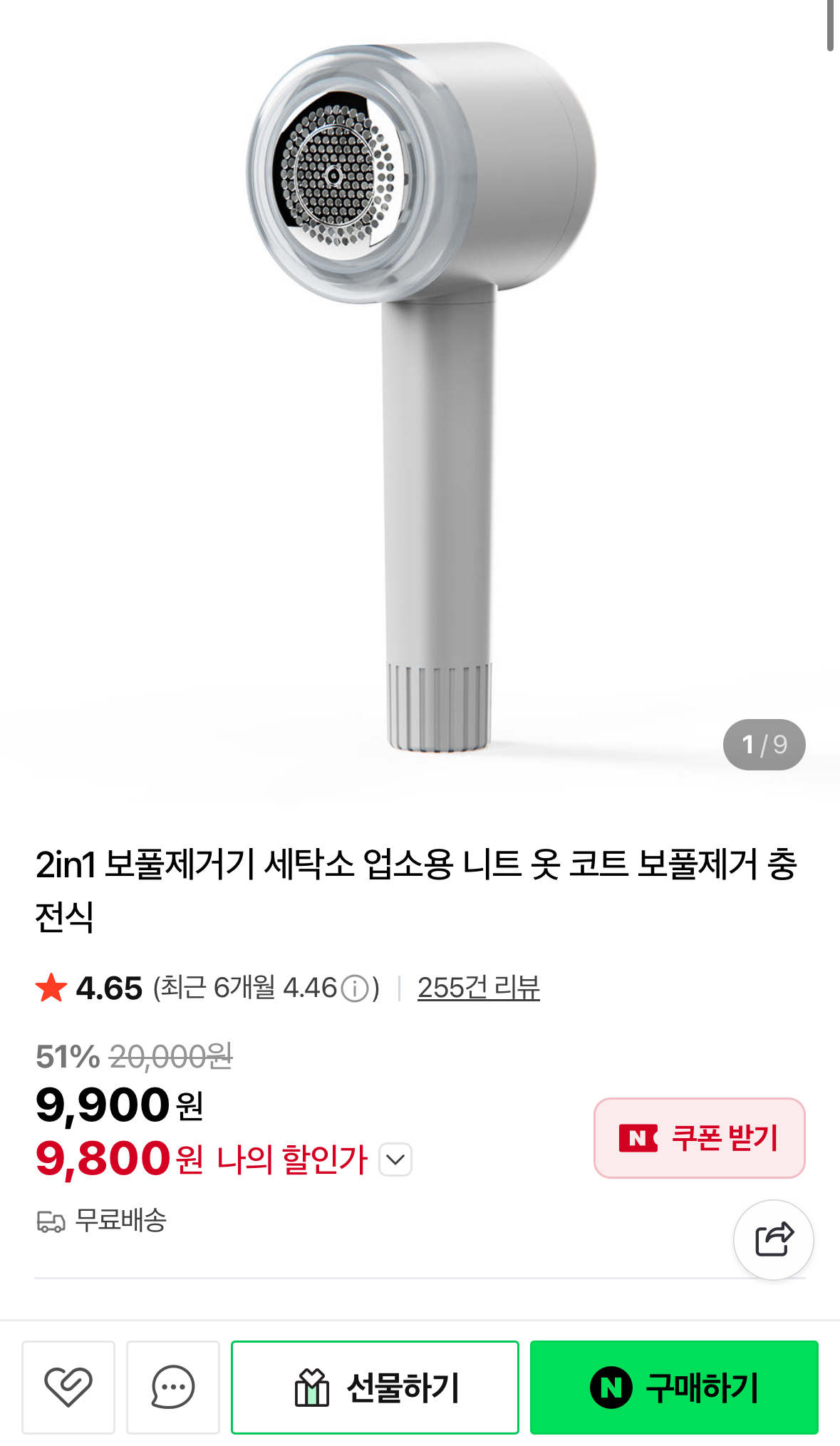Viewport: 840px width, 1446px height.
Task: Share this product via share icon
Action: [774, 1239]
